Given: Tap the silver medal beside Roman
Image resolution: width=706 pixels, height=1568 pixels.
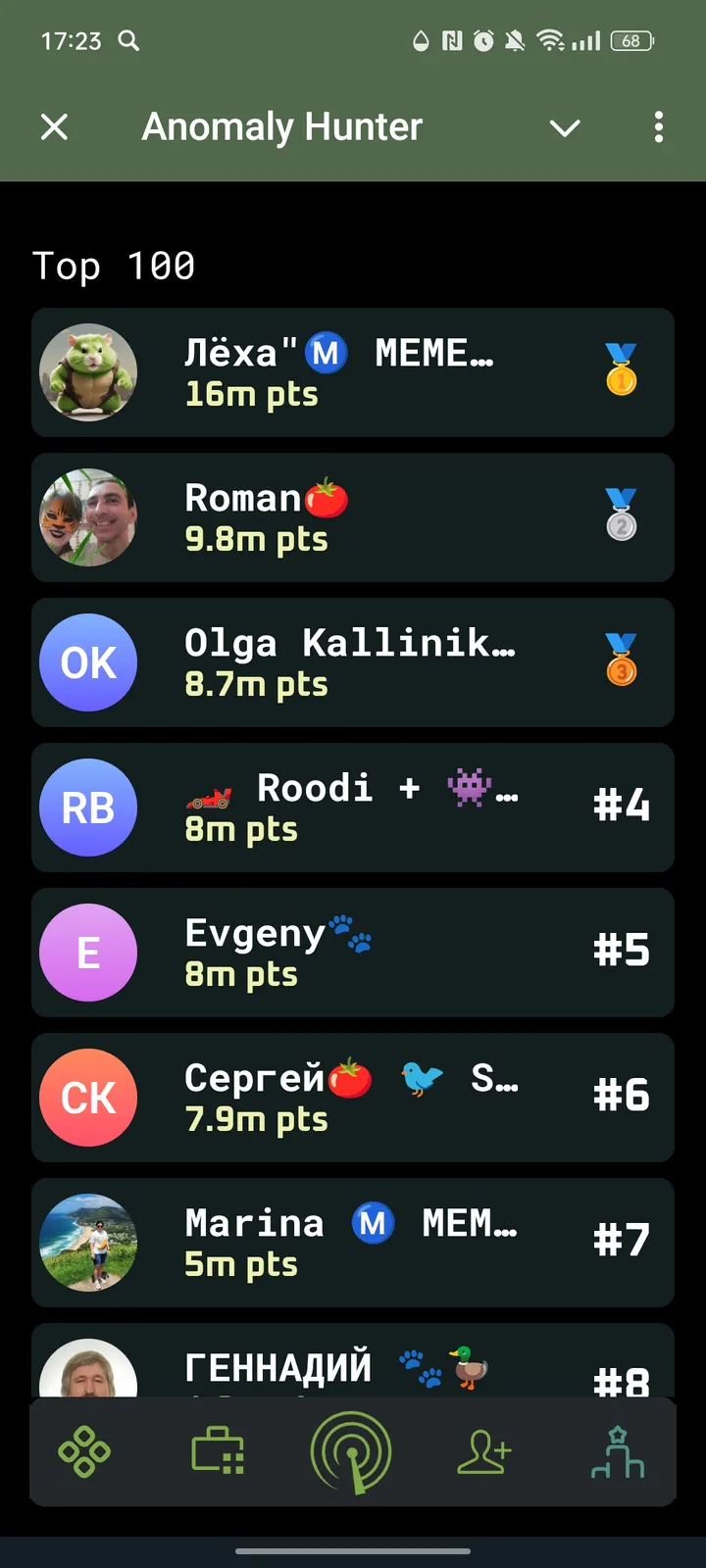Looking at the screenshot, I should 622,517.
